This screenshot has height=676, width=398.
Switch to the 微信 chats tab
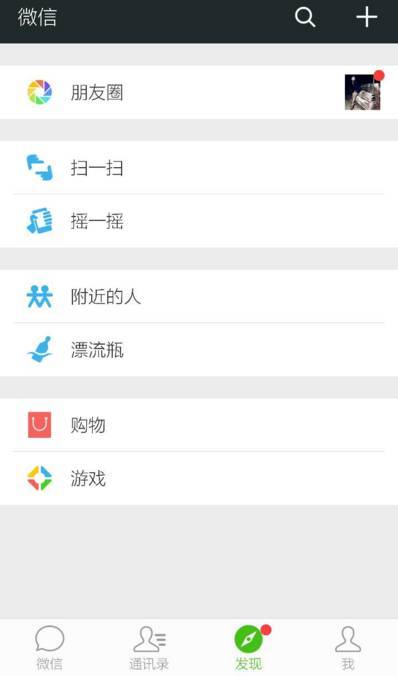[x=50, y=648]
